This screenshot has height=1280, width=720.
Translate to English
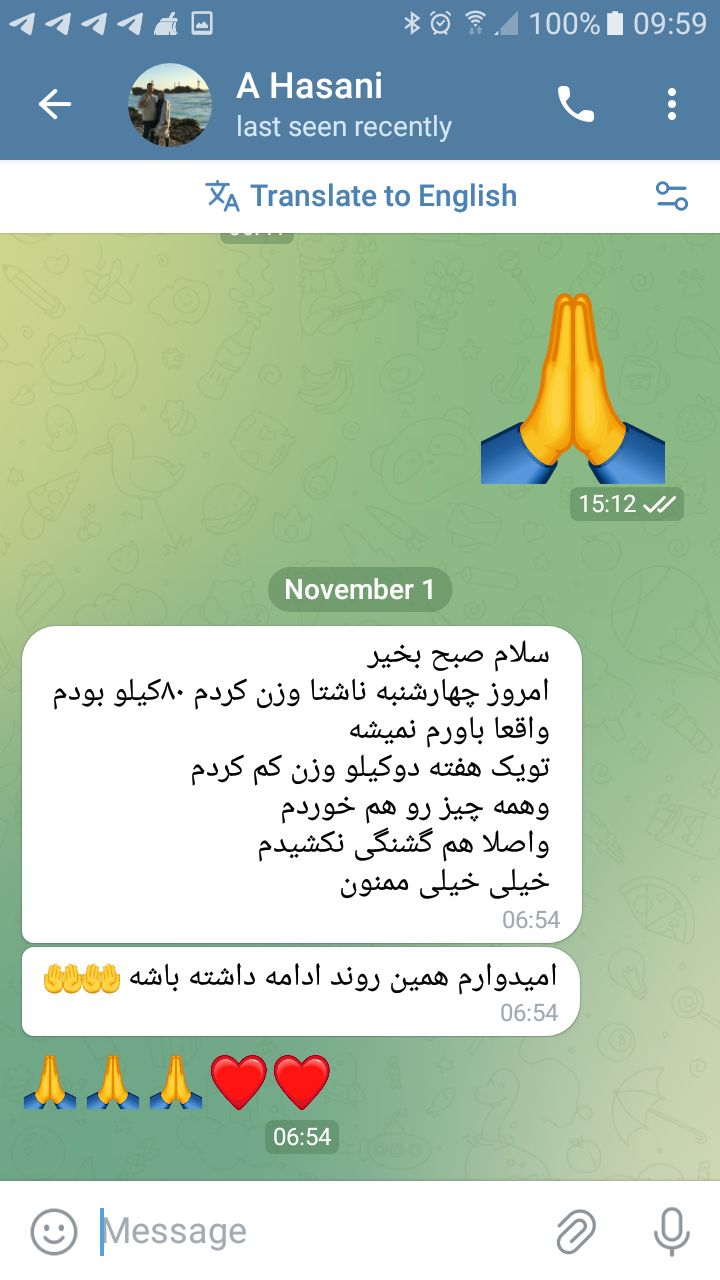pyautogui.click(x=362, y=196)
